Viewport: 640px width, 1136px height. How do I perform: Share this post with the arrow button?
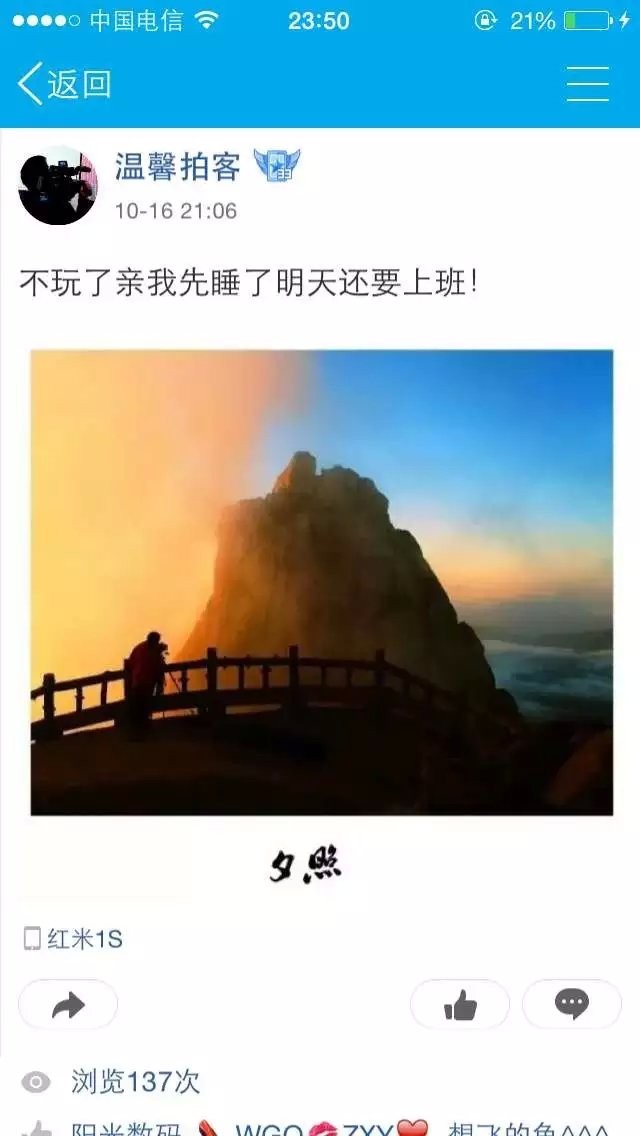68,1004
